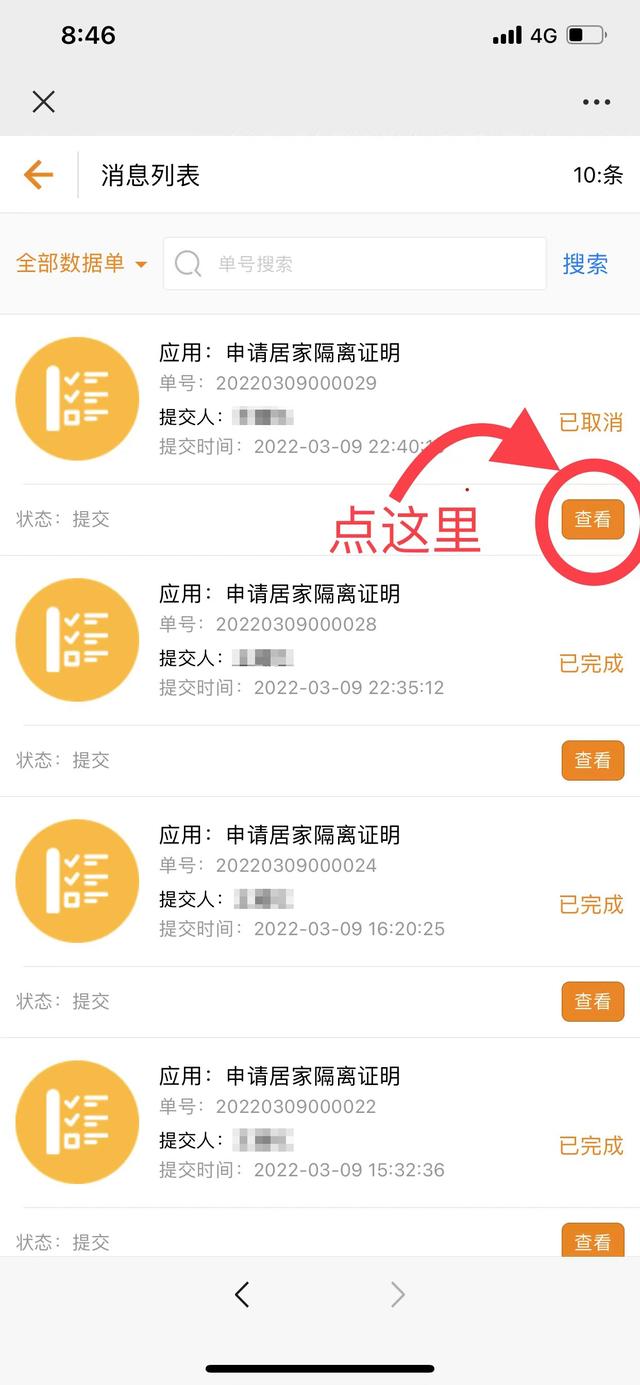The image size is (640, 1385).
Task: Expand the 全部数据单 dropdown filter
Action: pos(82,264)
